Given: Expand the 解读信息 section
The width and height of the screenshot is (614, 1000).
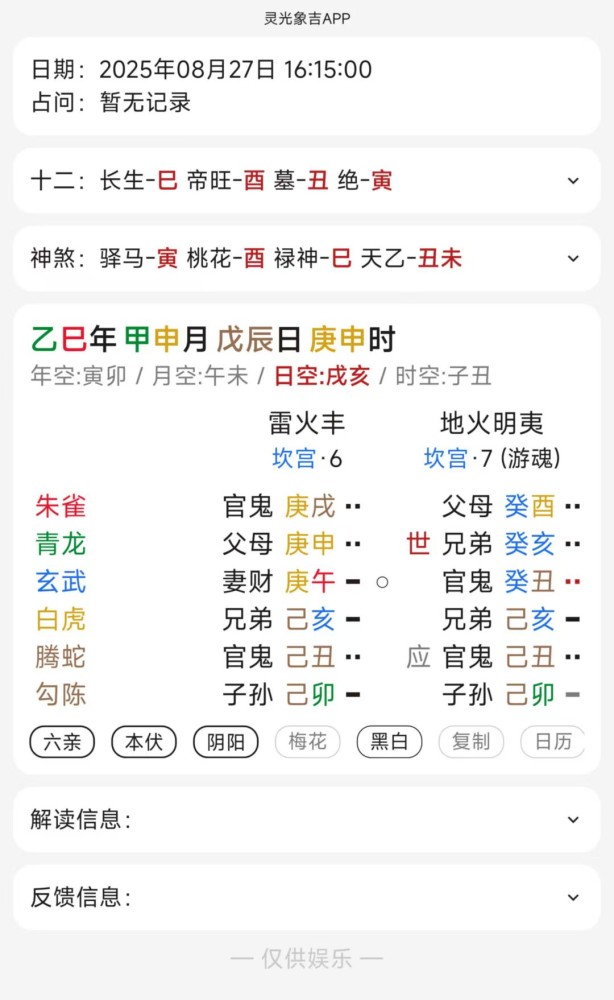Looking at the screenshot, I should pyautogui.click(x=307, y=820).
